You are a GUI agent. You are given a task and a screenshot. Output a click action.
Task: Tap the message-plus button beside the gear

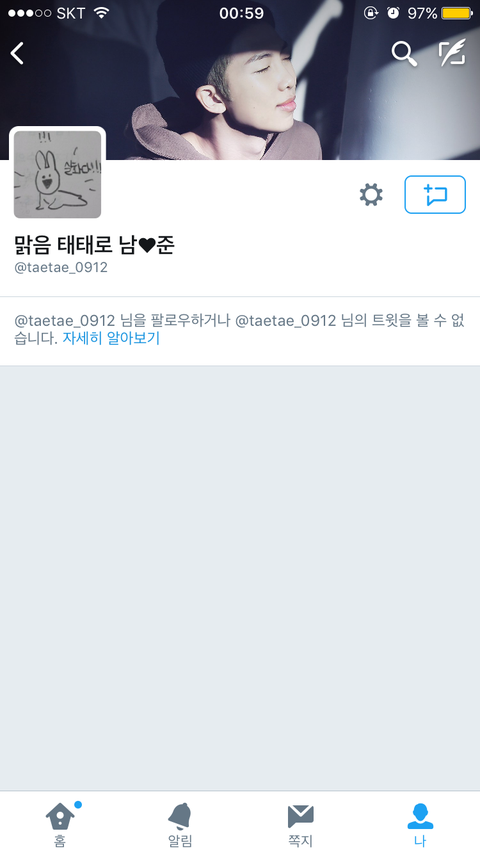click(x=435, y=194)
